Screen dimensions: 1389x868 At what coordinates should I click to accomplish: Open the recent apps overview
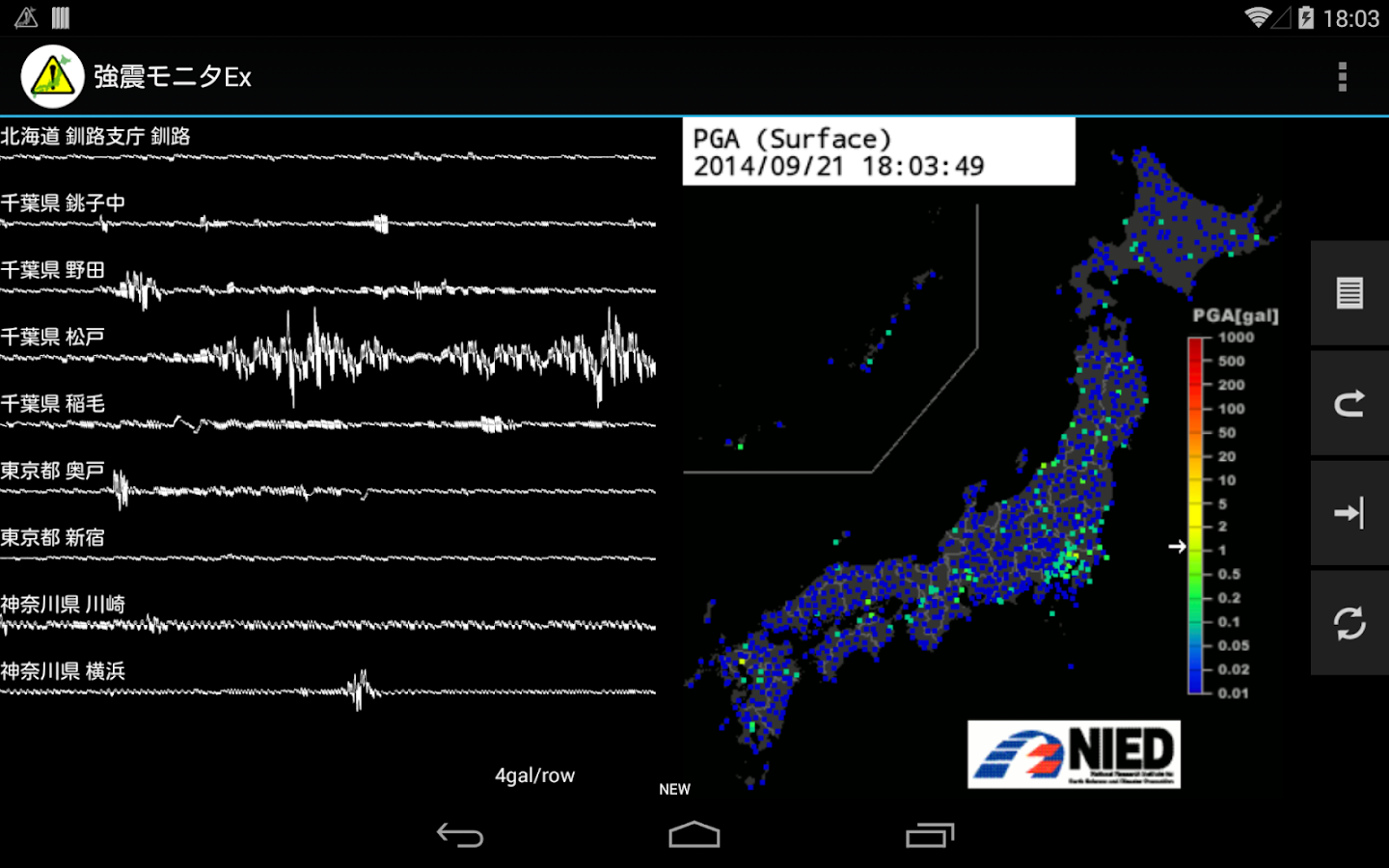[929, 834]
